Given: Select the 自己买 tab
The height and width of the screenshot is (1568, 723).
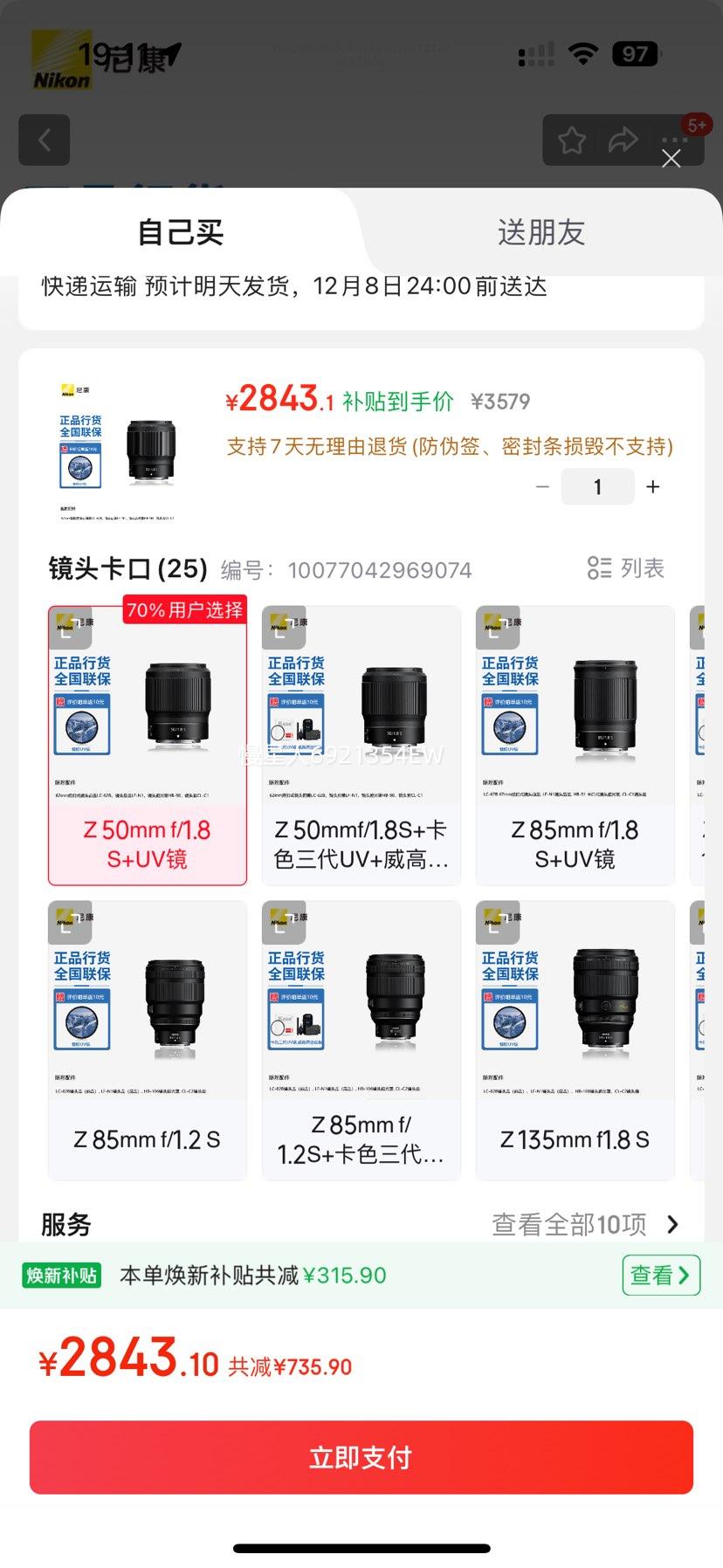Looking at the screenshot, I should (181, 232).
